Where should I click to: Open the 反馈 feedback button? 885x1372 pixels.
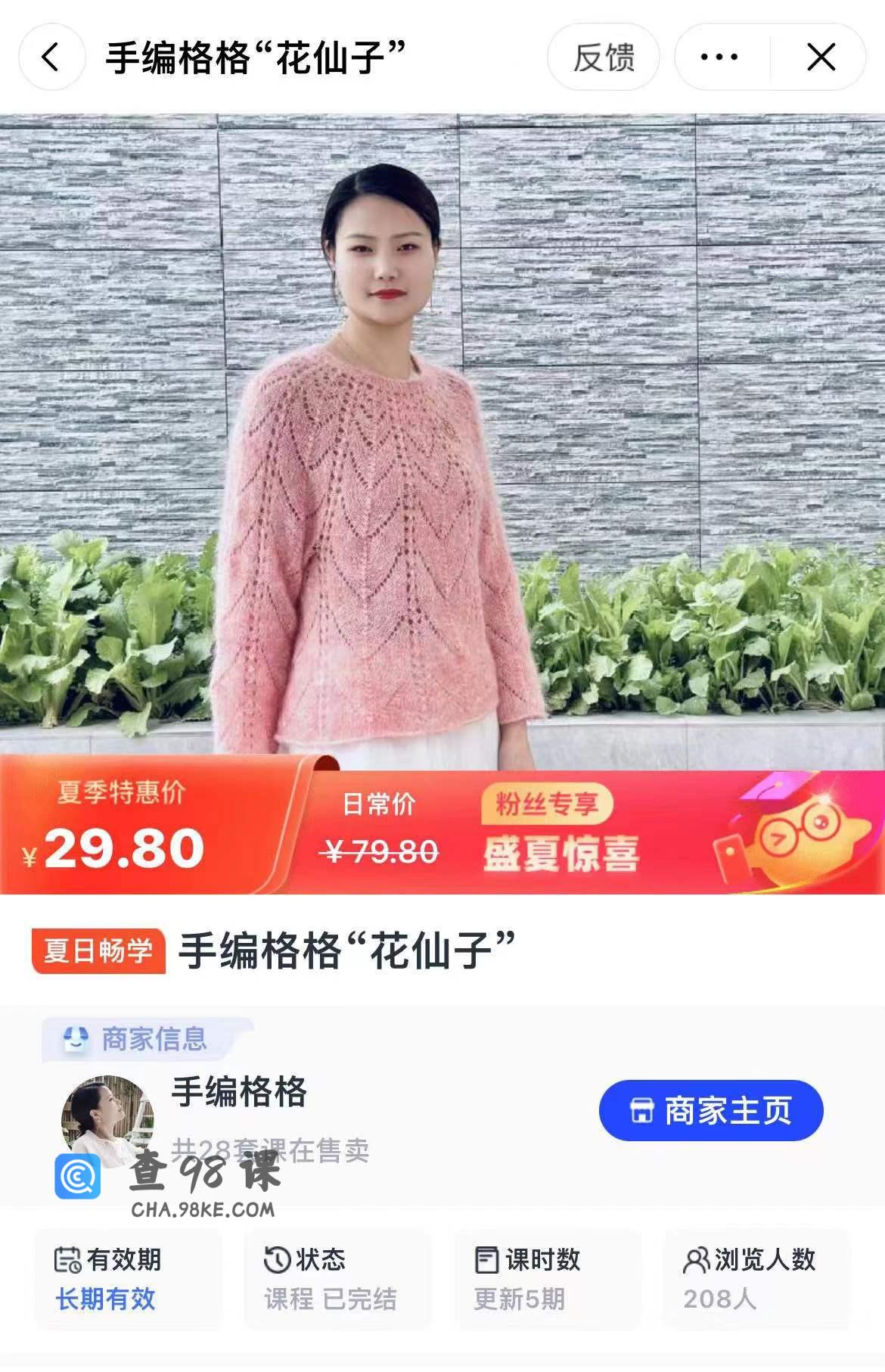603,58
